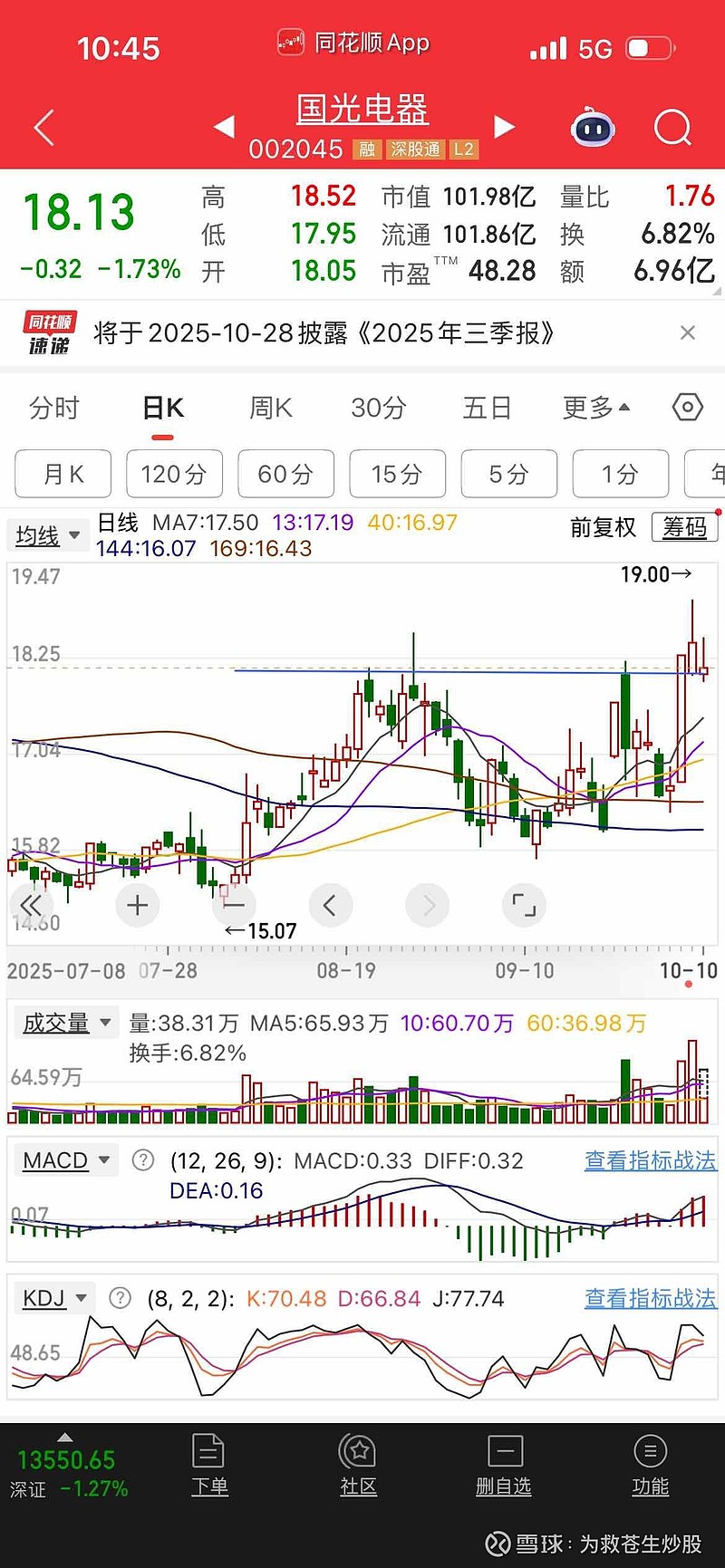Zoom in chart with plus button
The width and height of the screenshot is (725, 1568).
[x=138, y=905]
